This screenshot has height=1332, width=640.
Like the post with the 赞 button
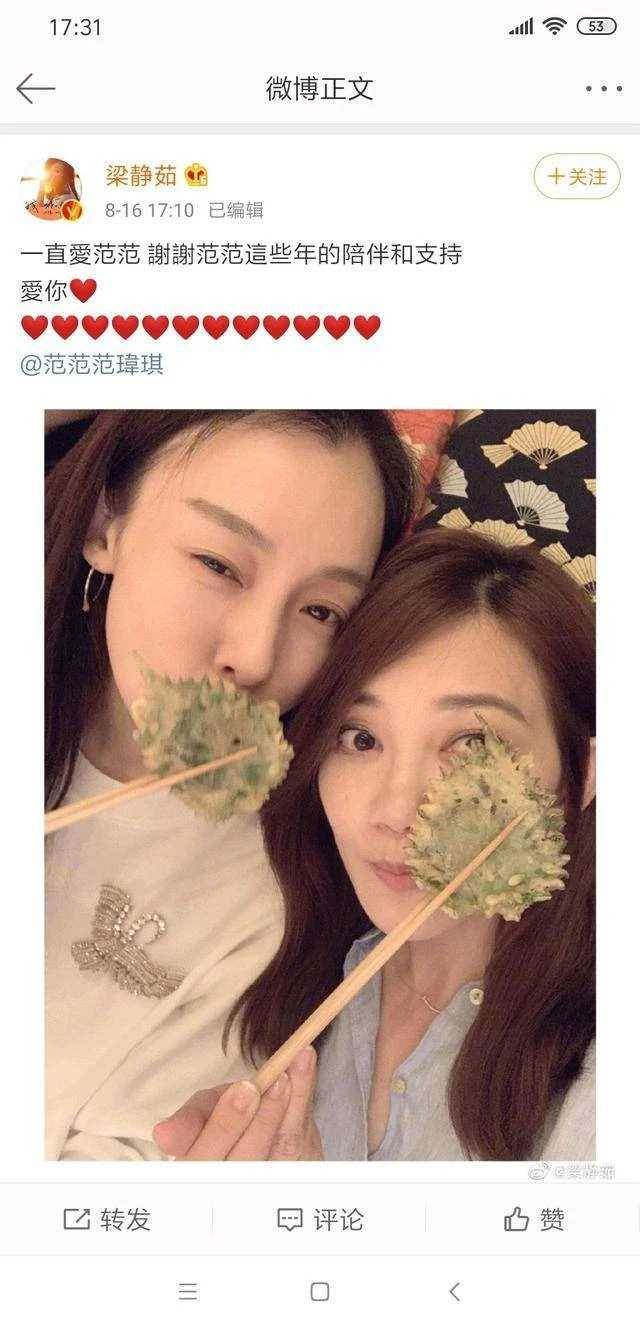(x=534, y=1219)
